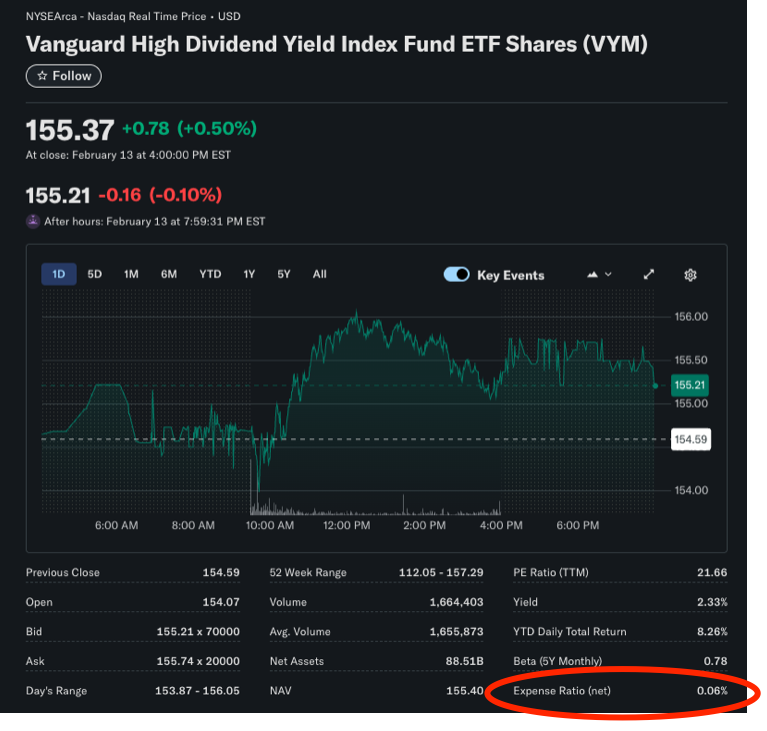Viewport: 767px width, 731px height.
Task: Select the 1Y chart range
Action: (x=249, y=274)
